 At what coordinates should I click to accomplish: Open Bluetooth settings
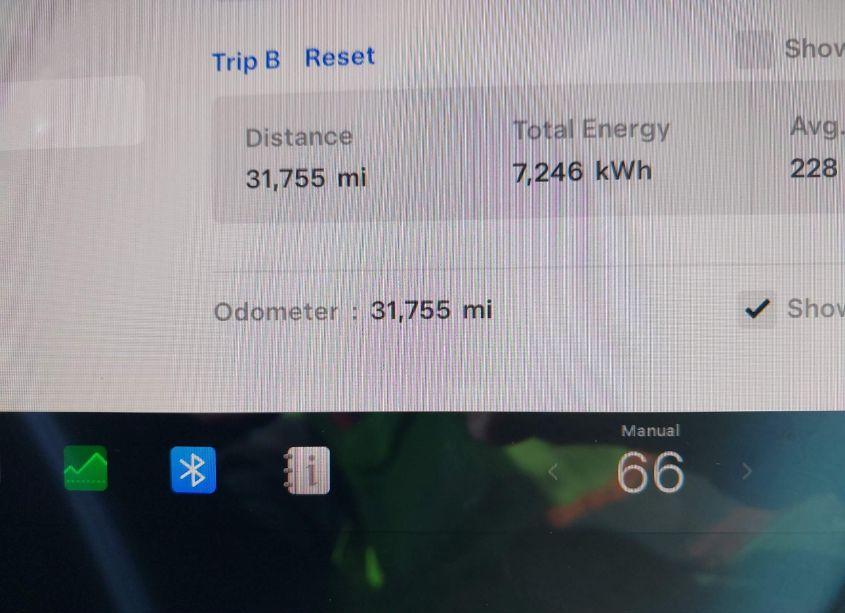click(193, 470)
